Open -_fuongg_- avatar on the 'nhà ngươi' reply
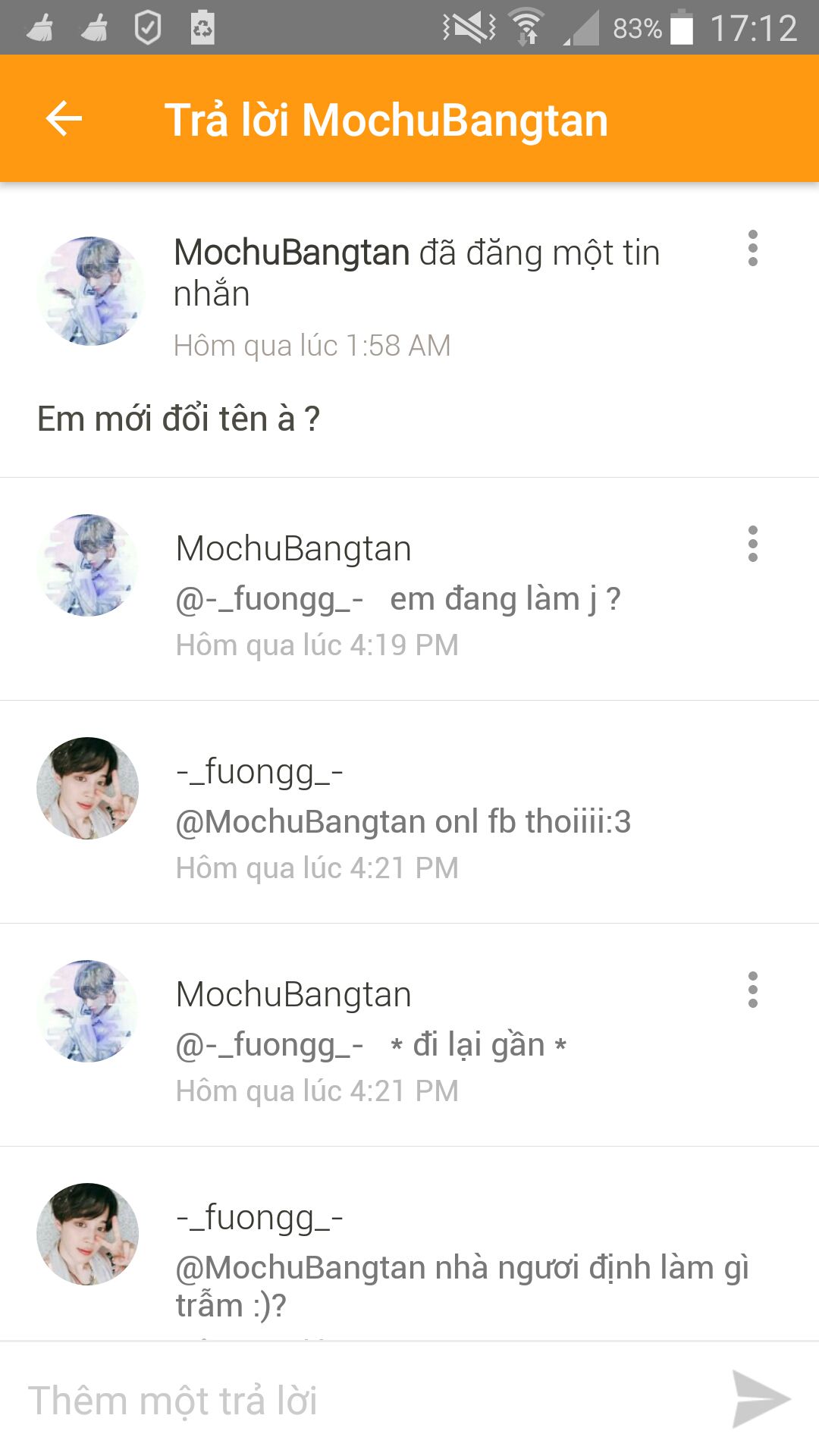Viewport: 819px width, 1456px height. pyautogui.click(x=88, y=1234)
